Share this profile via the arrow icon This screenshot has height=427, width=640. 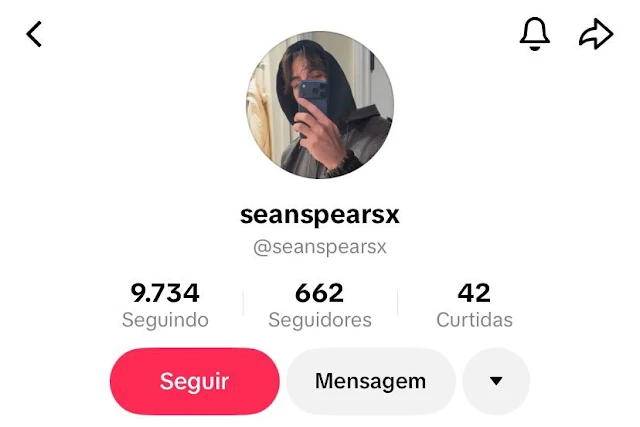tap(595, 35)
